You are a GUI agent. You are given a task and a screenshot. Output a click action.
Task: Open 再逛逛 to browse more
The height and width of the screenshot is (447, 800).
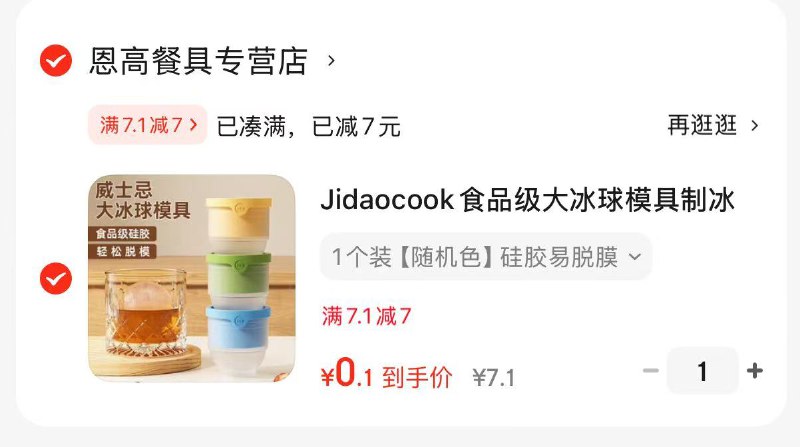(x=713, y=126)
